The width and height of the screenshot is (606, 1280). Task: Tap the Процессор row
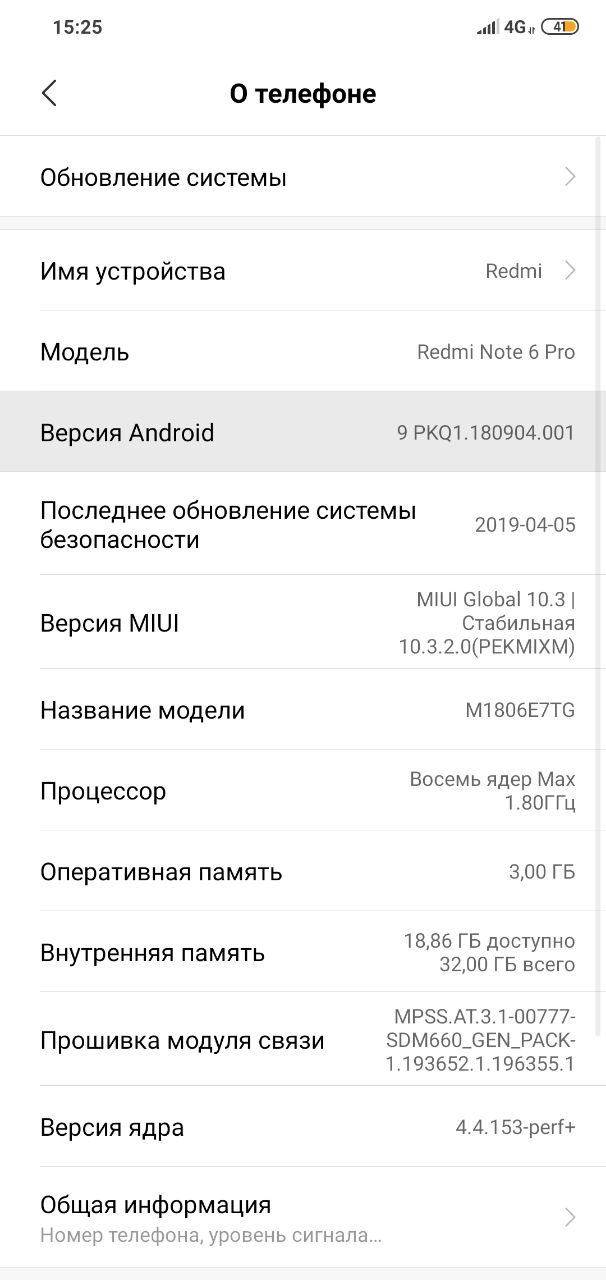pos(303,791)
